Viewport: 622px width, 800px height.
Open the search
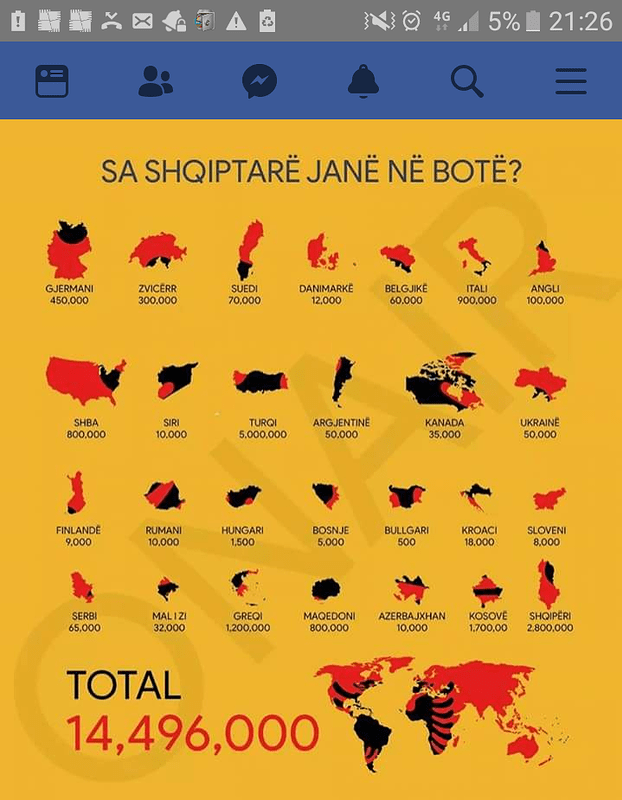click(467, 81)
